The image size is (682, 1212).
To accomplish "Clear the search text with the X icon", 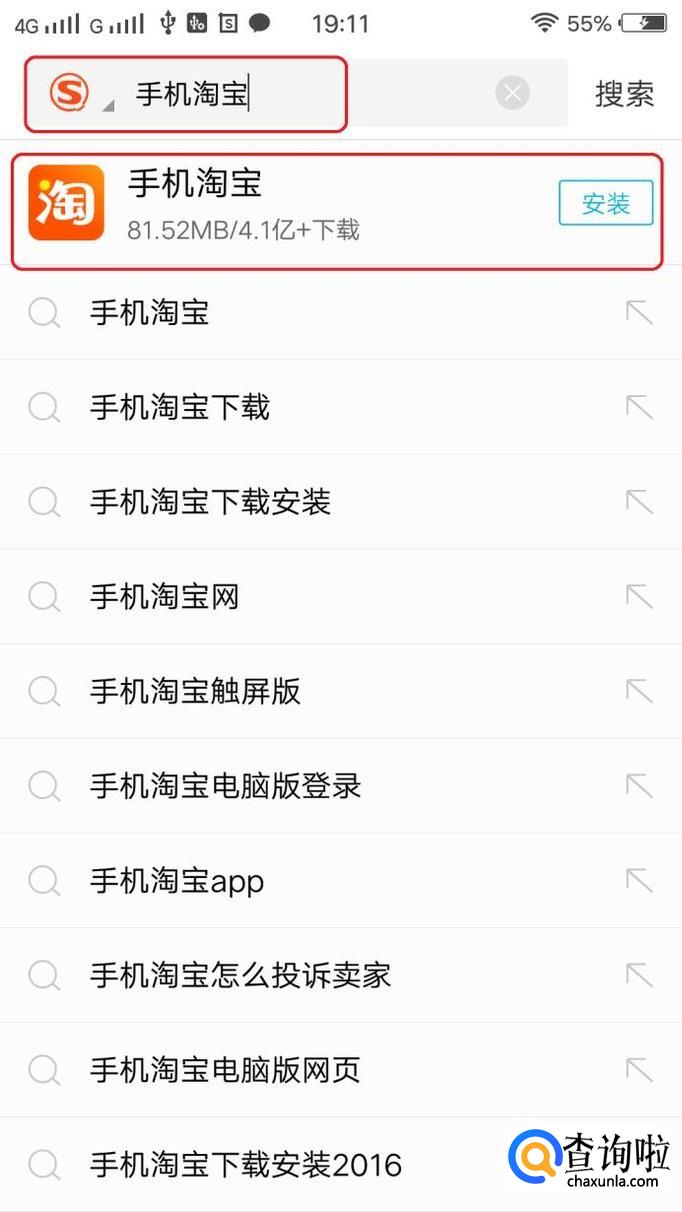I will (x=512, y=94).
